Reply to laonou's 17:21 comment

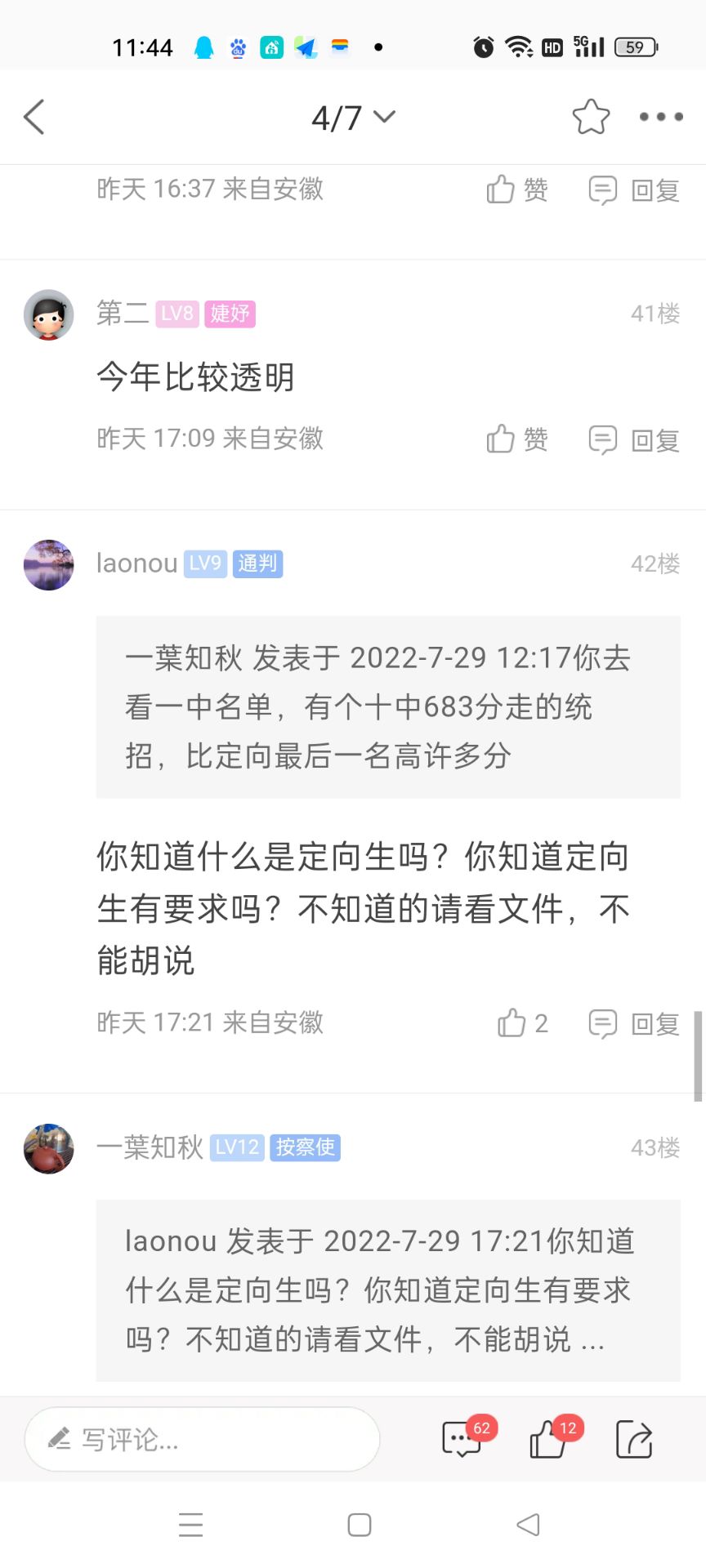(x=635, y=1023)
